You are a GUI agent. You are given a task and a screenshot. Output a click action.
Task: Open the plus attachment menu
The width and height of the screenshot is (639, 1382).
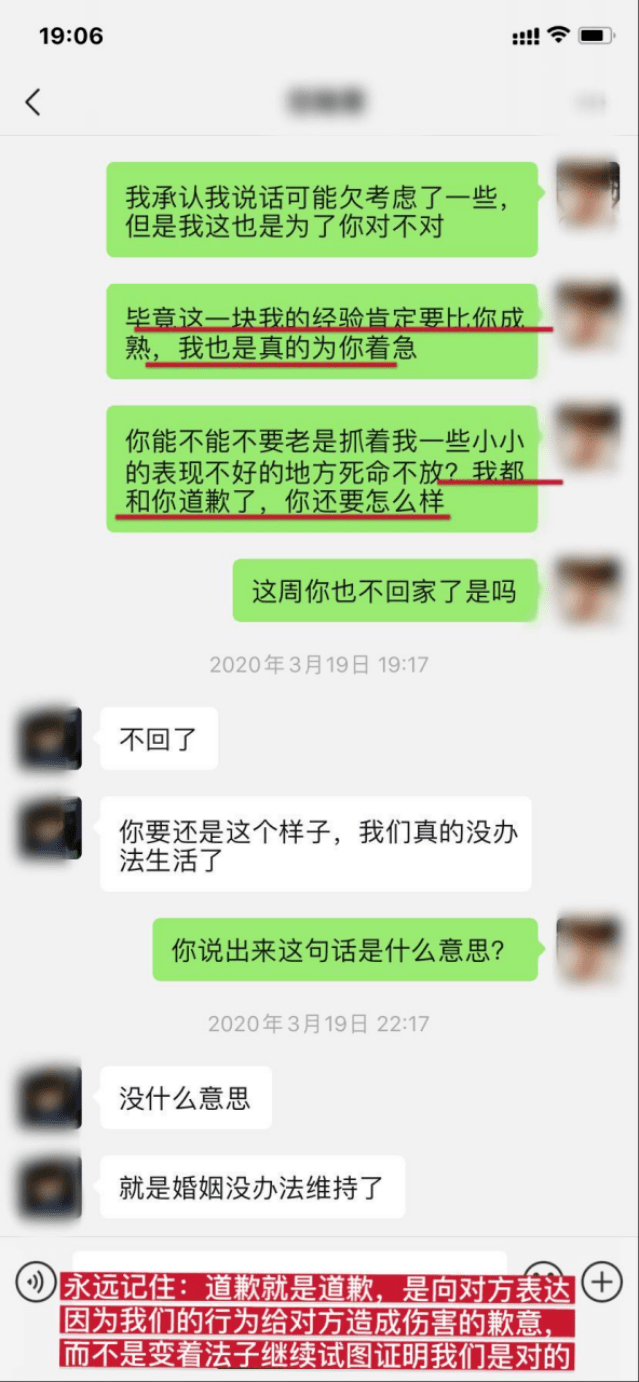[602, 1281]
